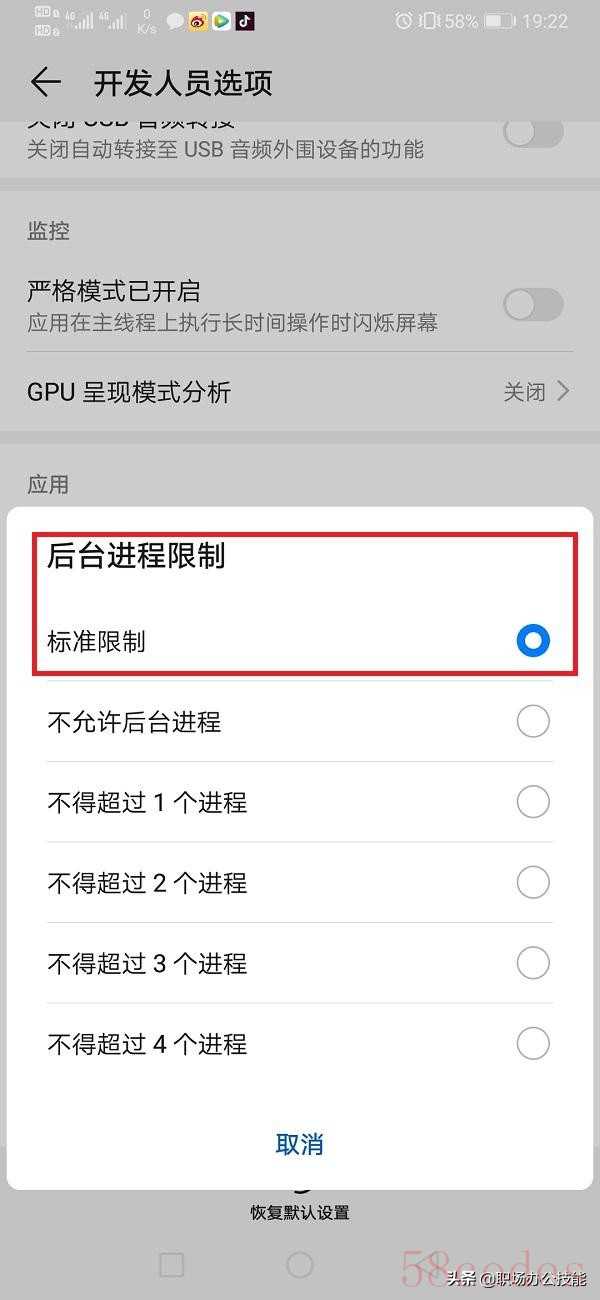Dismiss the dialog with 取消

[x=299, y=1144]
